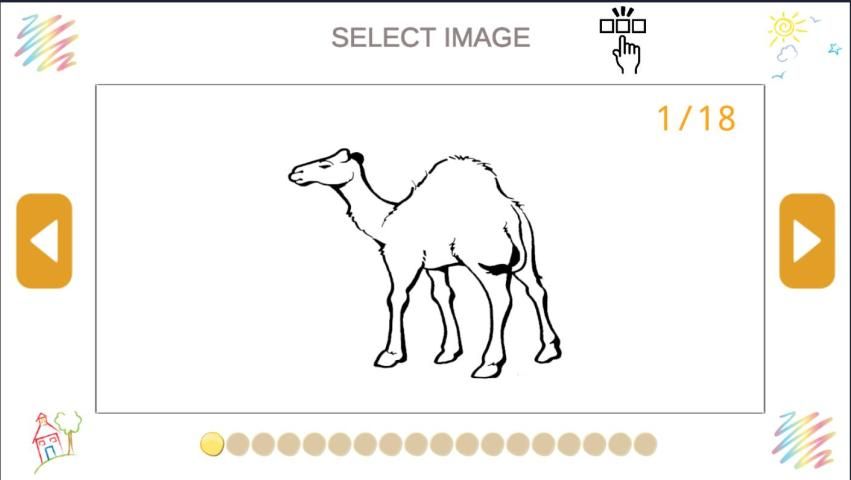Go to the next coloring image
851x480 pixels.
[x=806, y=241]
